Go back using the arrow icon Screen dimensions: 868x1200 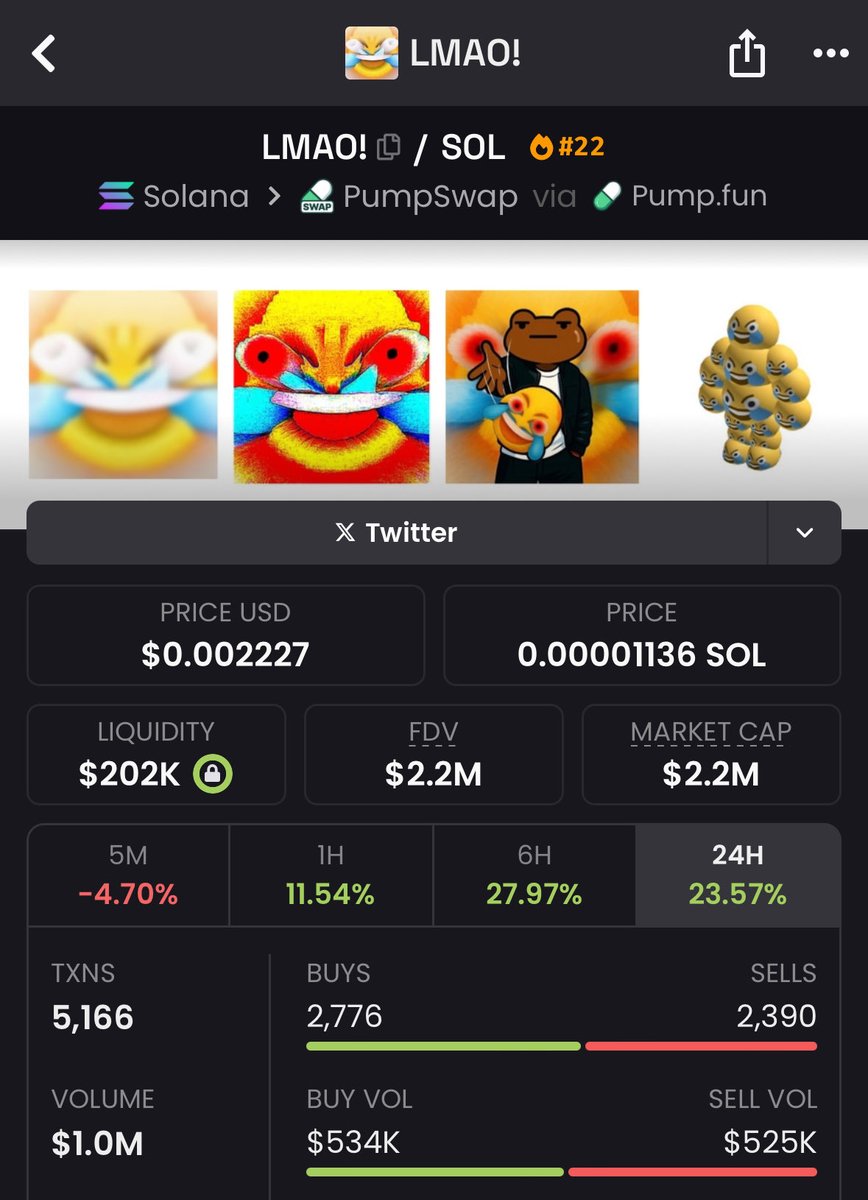[44, 53]
